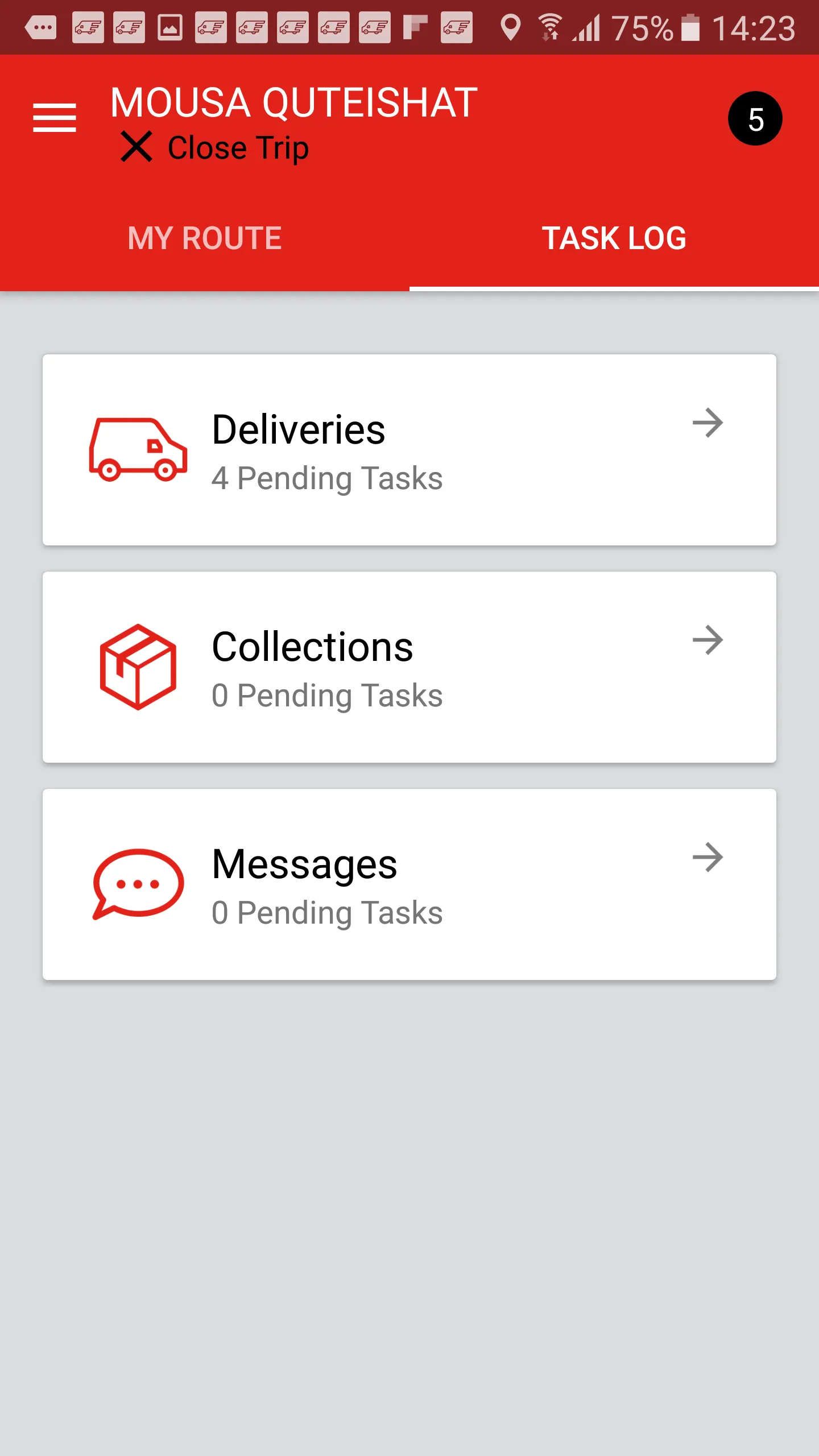Image resolution: width=819 pixels, height=1456 pixels.
Task: Click the X icon beside Close Trip
Action: click(137, 147)
